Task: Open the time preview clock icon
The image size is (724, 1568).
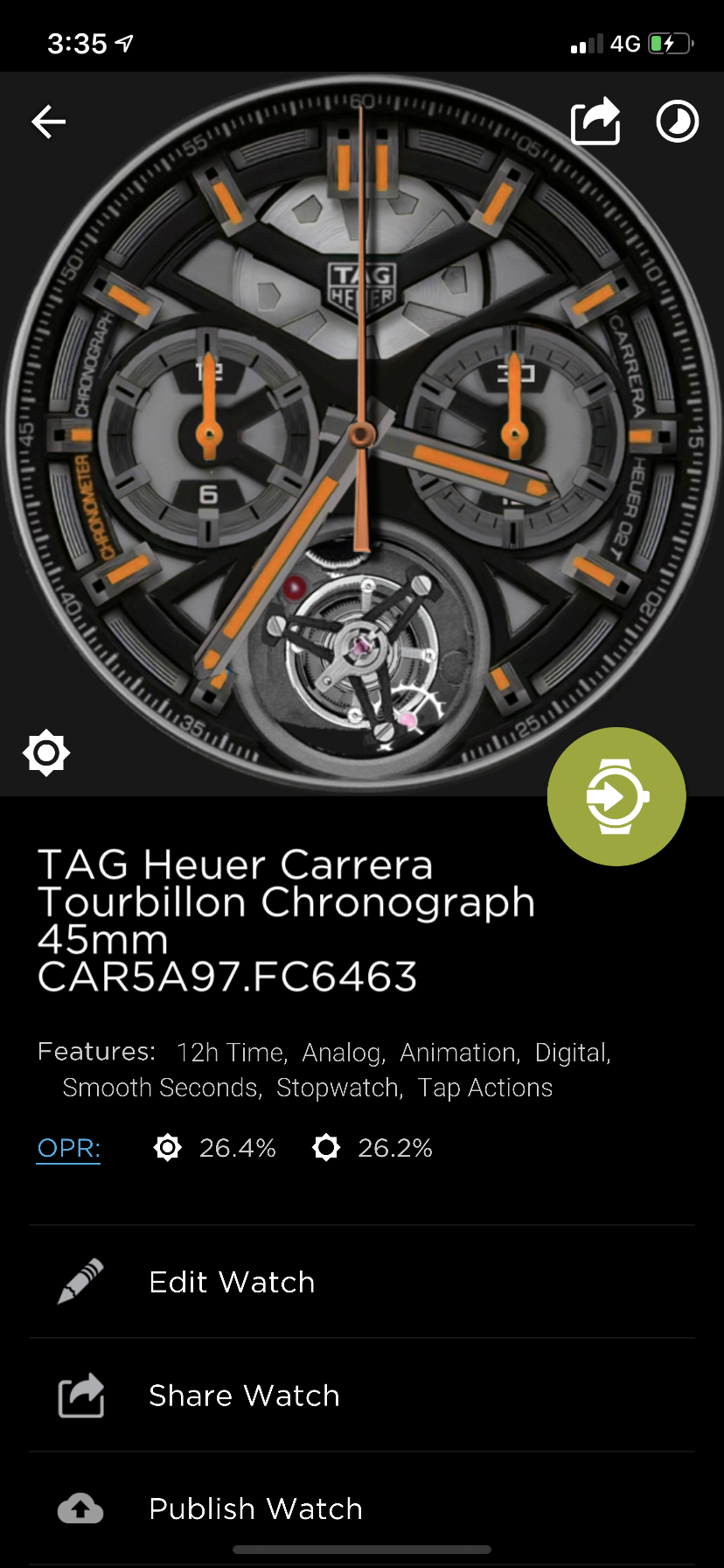Action: tap(678, 122)
